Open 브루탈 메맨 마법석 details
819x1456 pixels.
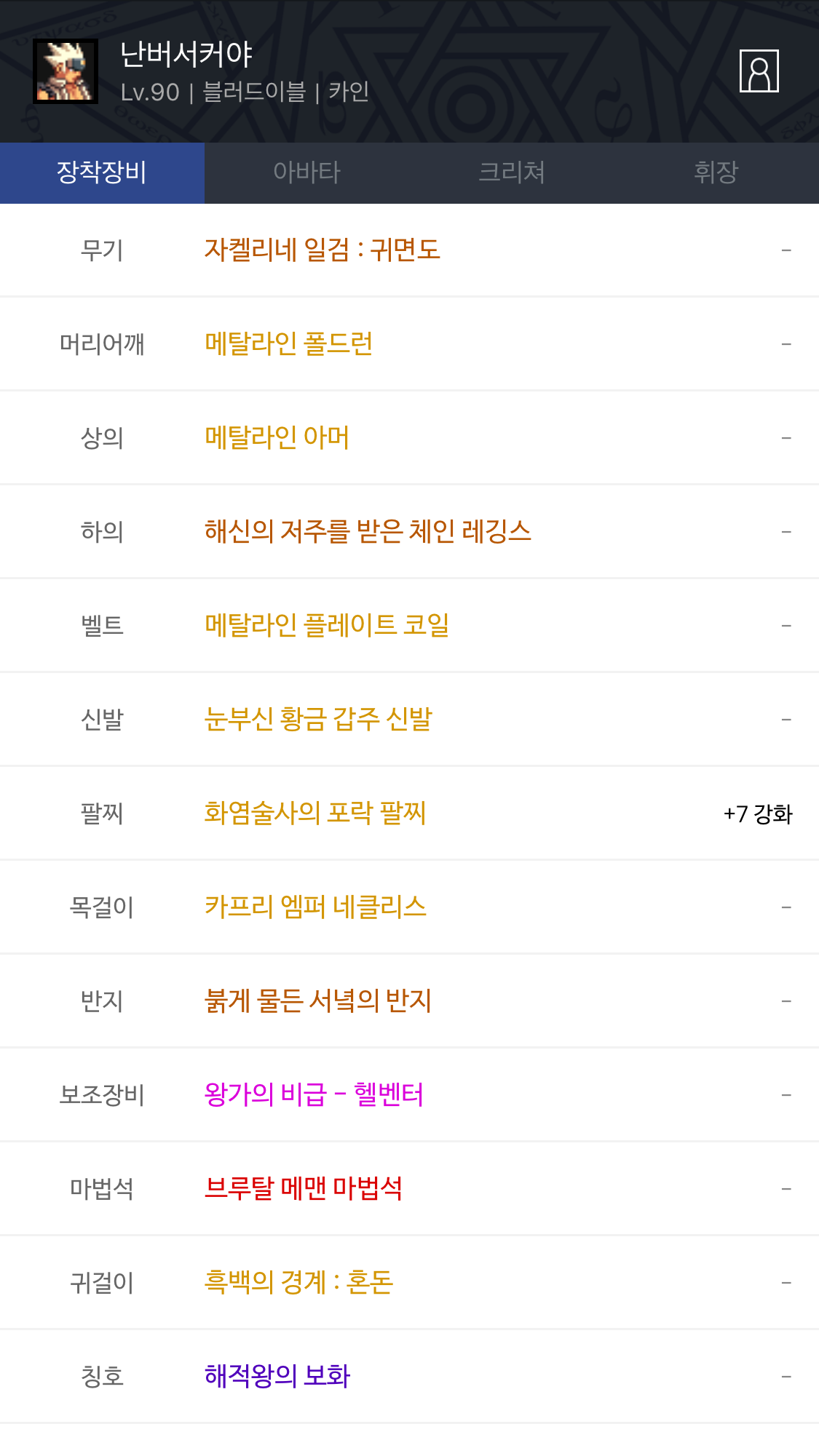(303, 1188)
